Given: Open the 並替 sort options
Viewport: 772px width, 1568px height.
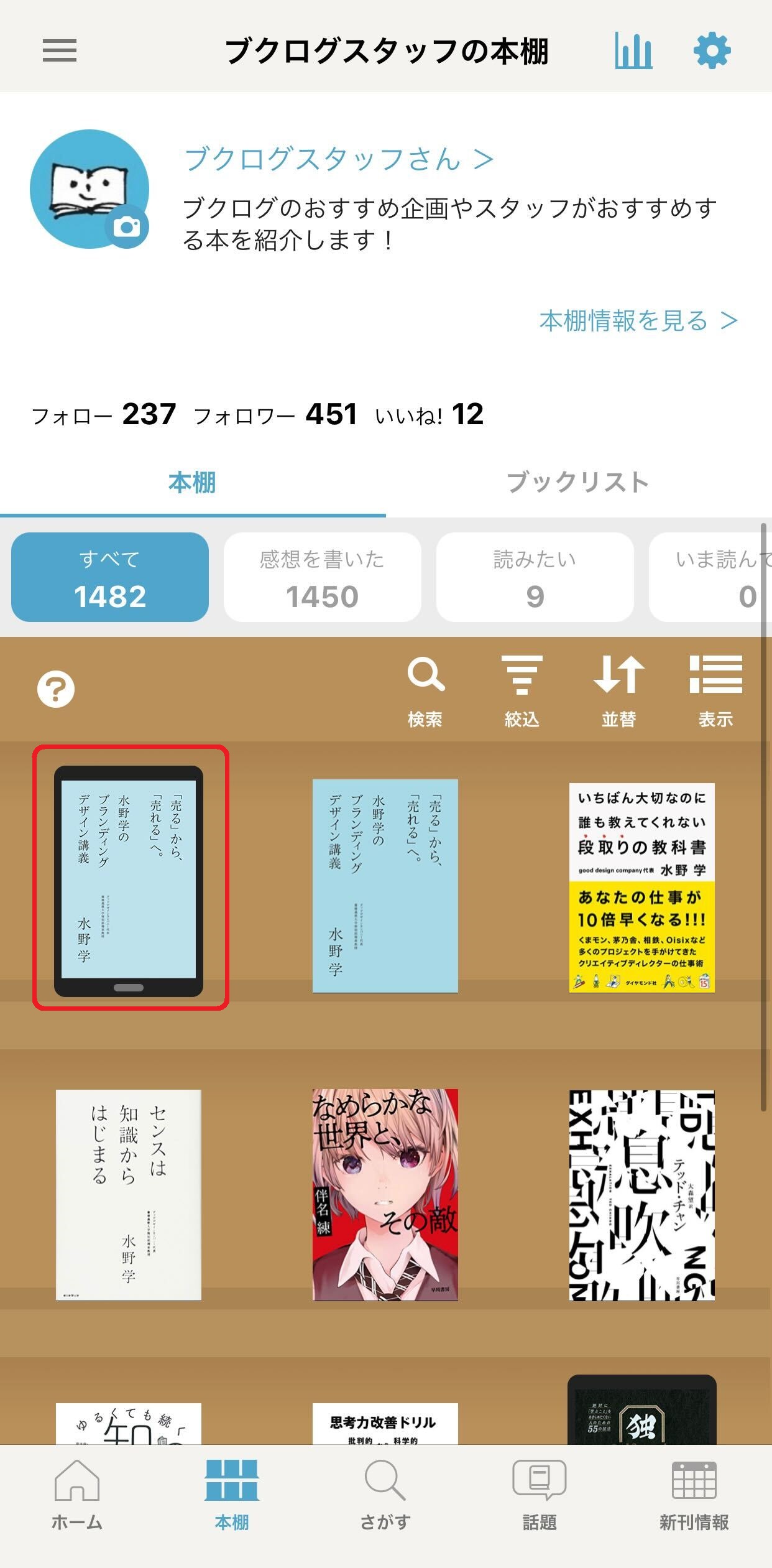Looking at the screenshot, I should tap(618, 690).
